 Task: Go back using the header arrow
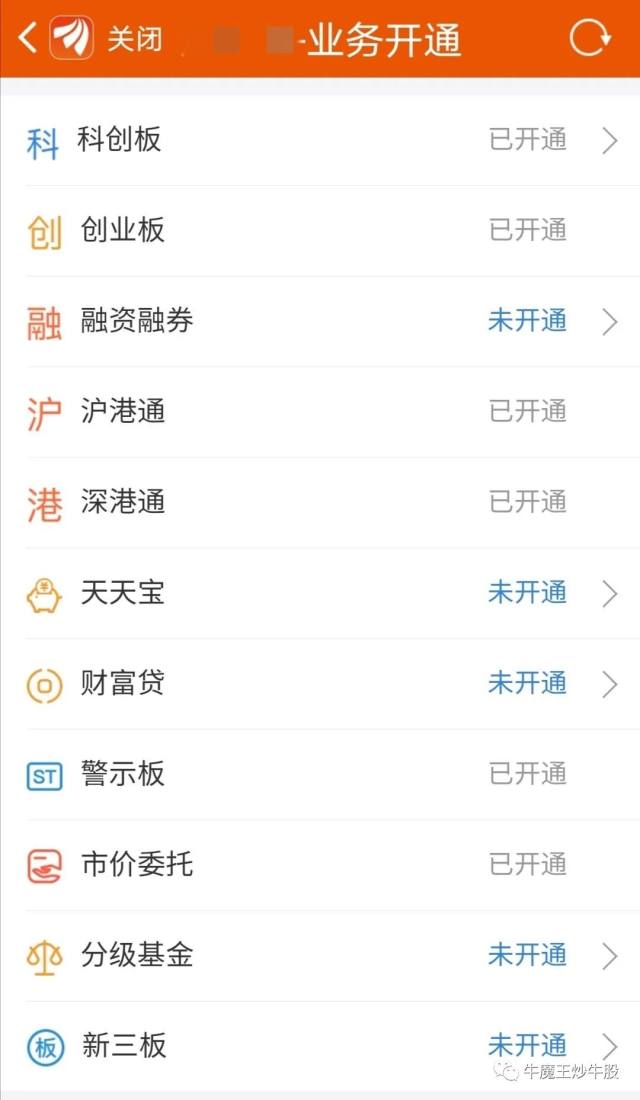point(27,38)
